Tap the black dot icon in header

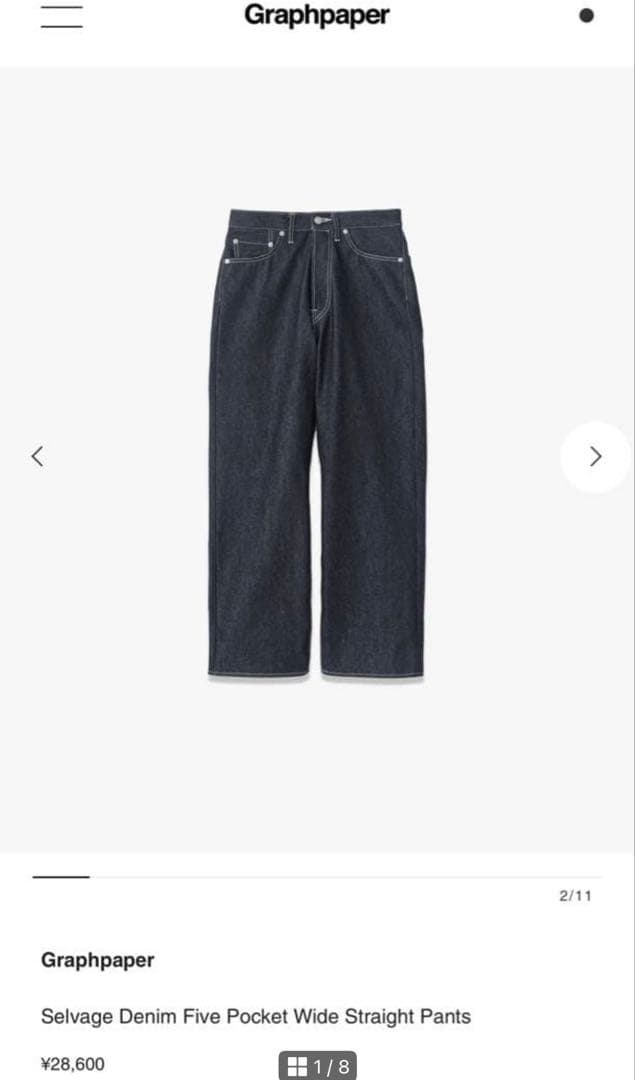pos(587,15)
